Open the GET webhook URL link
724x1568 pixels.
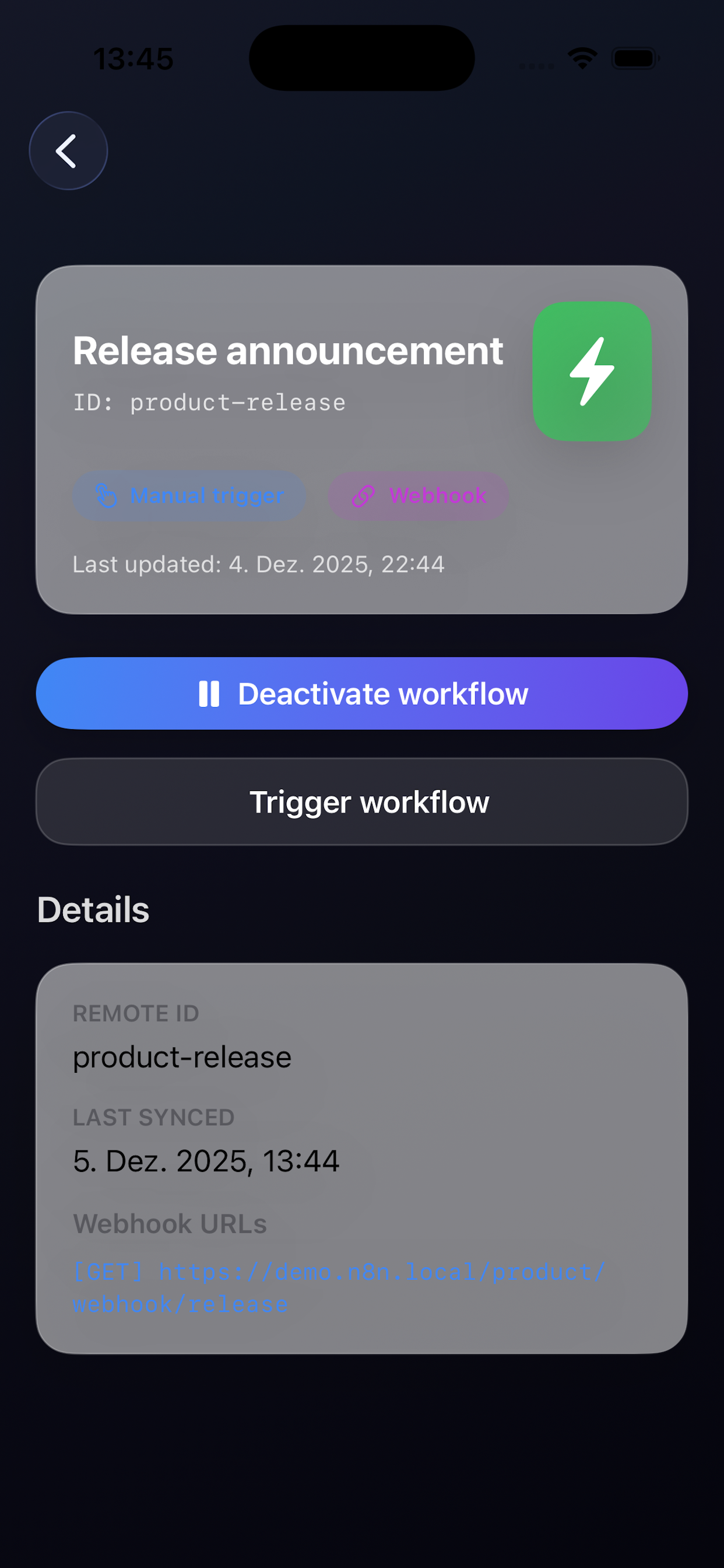click(x=338, y=1288)
